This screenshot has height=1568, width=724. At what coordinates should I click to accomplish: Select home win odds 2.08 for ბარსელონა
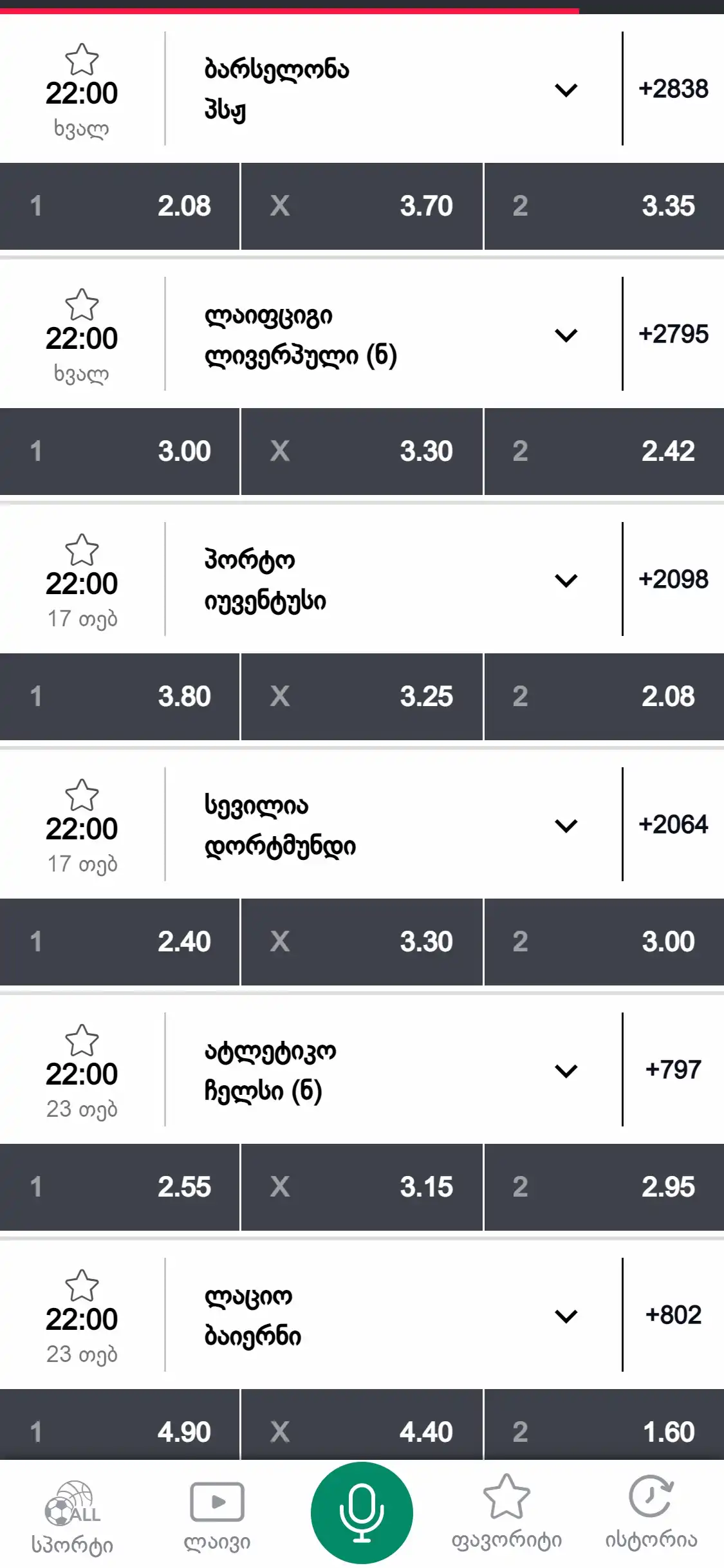[120, 206]
